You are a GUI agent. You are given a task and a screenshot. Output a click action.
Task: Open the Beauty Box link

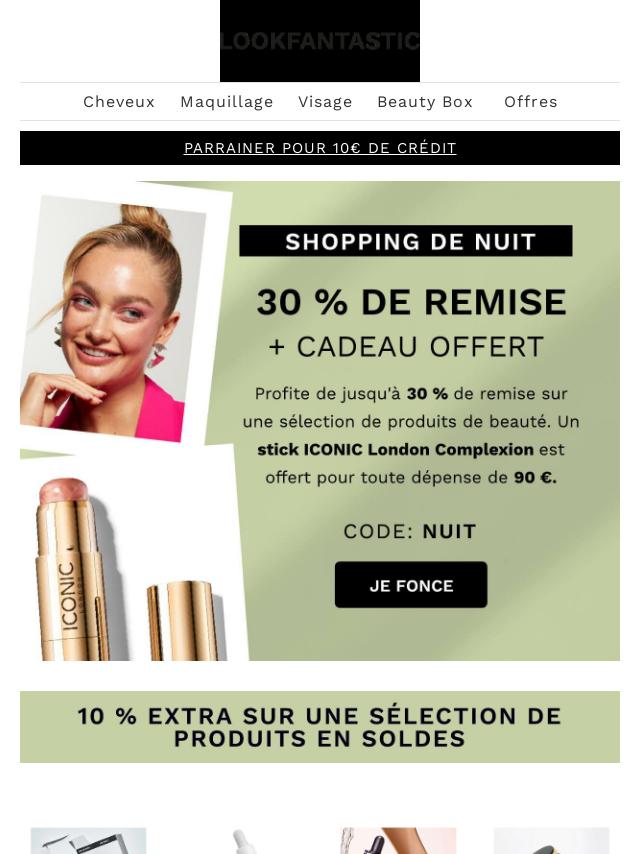(x=425, y=102)
